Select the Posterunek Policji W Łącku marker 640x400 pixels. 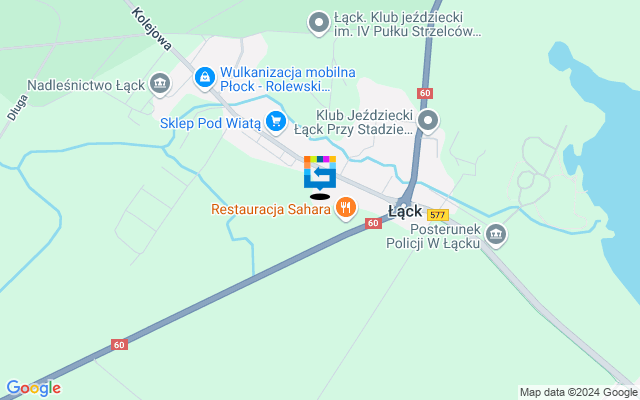[x=497, y=235]
